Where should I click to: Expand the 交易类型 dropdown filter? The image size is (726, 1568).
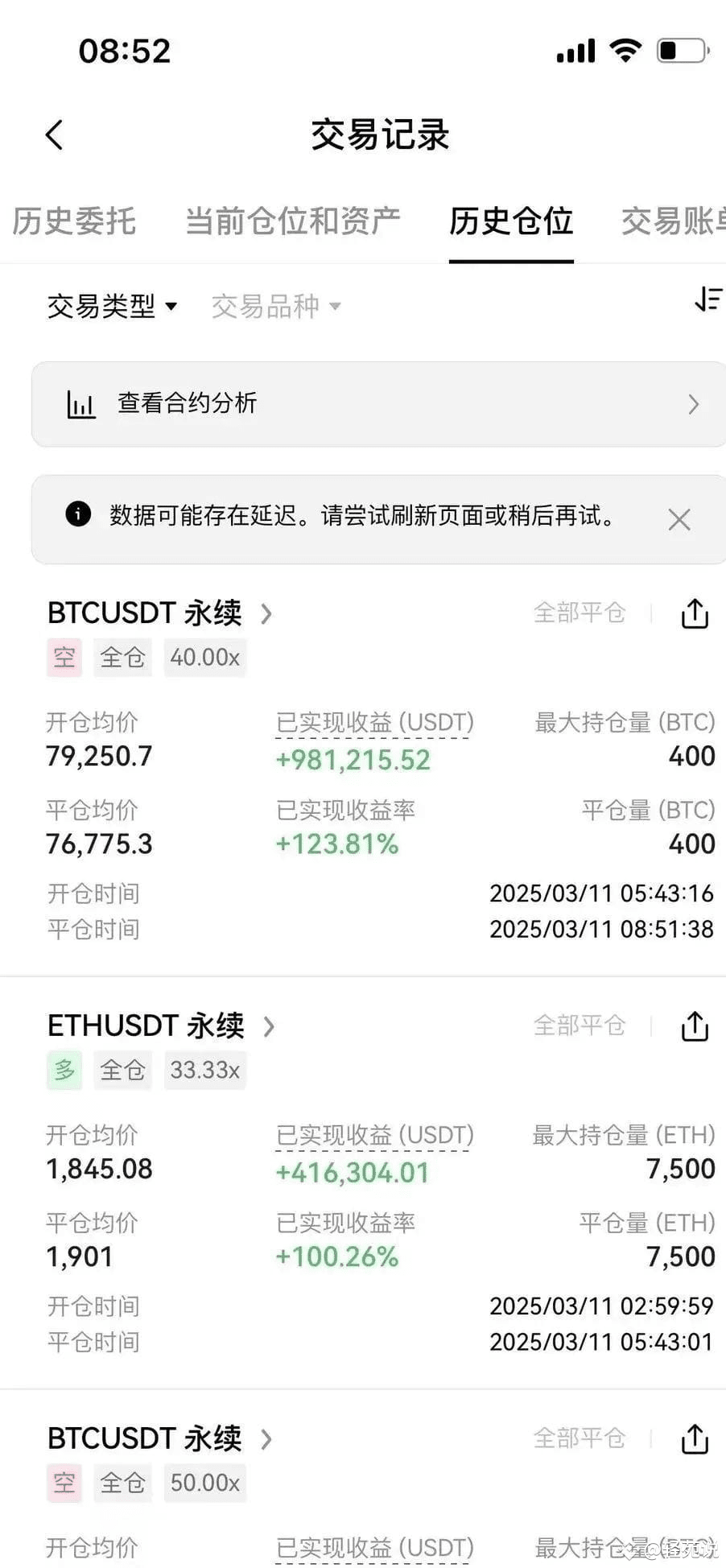(x=112, y=306)
